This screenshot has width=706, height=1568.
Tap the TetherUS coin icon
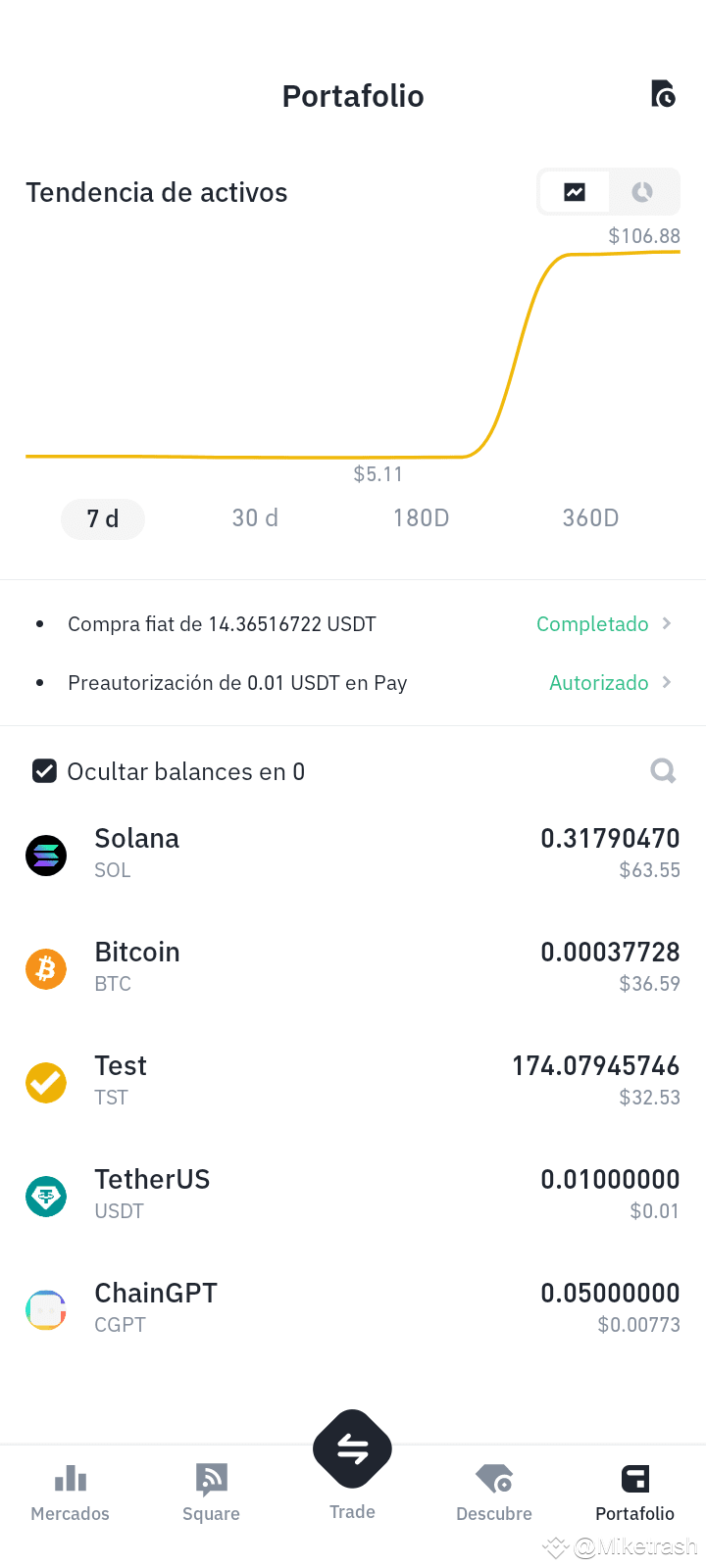(46, 1196)
